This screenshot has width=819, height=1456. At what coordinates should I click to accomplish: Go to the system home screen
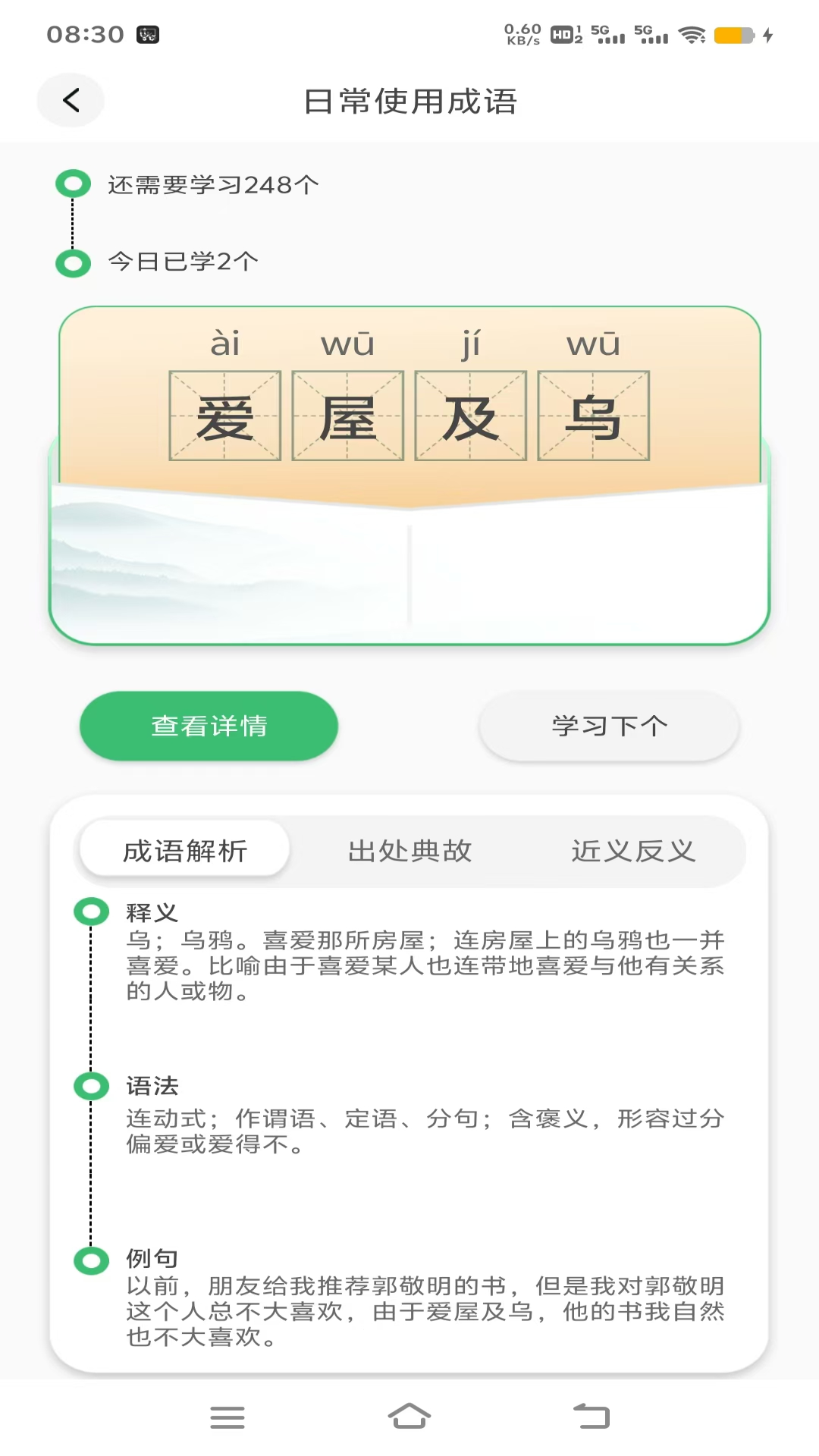[409, 1417]
